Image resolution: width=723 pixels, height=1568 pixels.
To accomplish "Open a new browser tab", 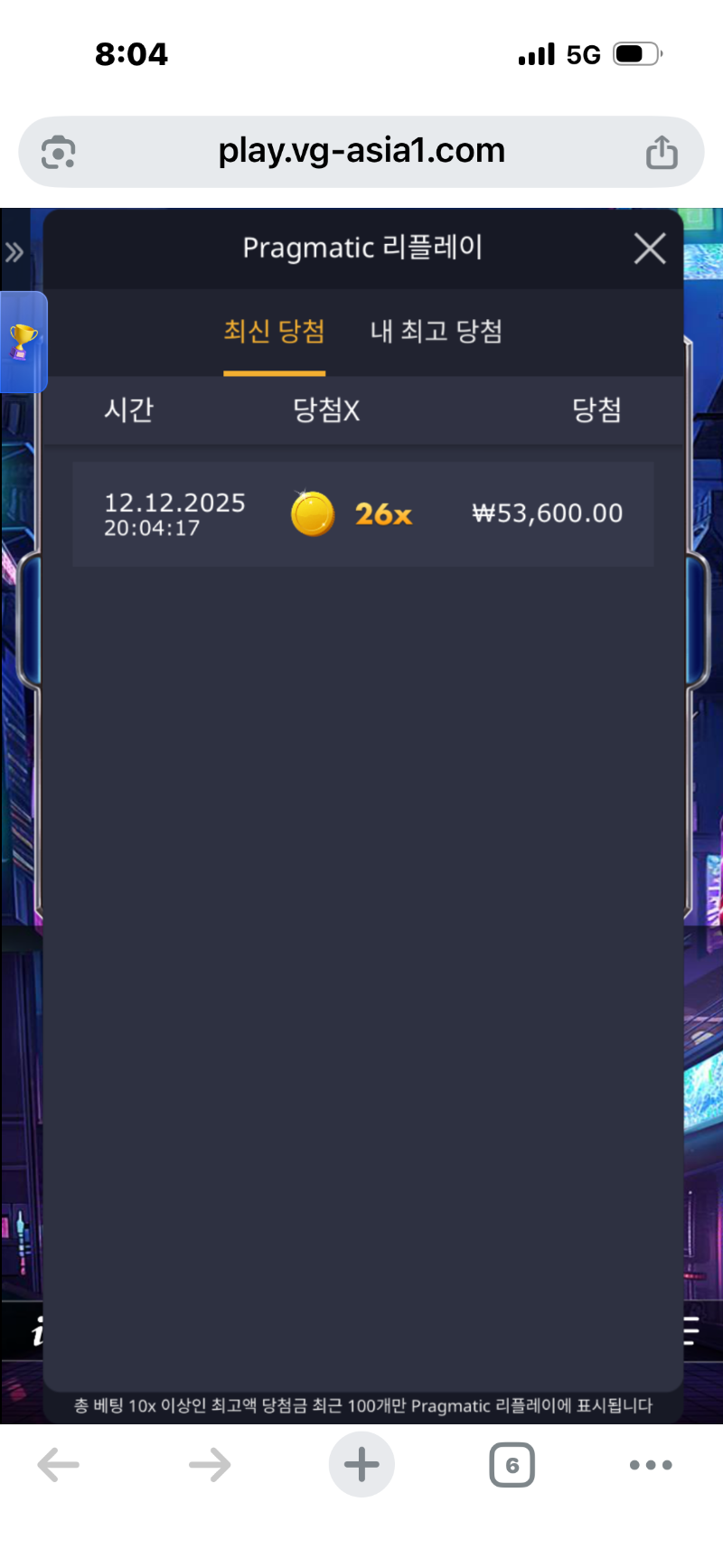I will click(361, 1465).
